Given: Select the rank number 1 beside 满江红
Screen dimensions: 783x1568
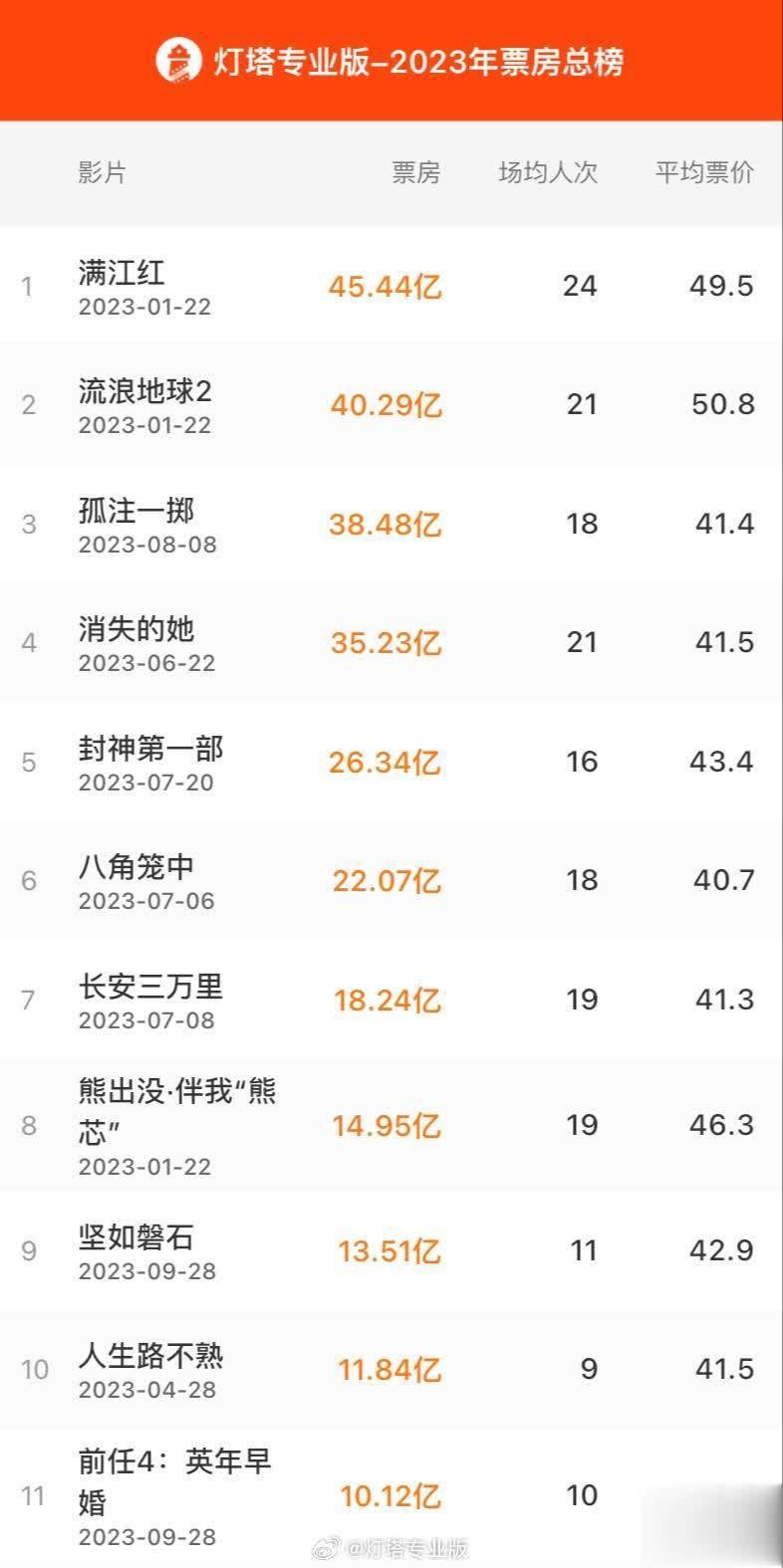Looking at the screenshot, I should pyautogui.click(x=27, y=286).
